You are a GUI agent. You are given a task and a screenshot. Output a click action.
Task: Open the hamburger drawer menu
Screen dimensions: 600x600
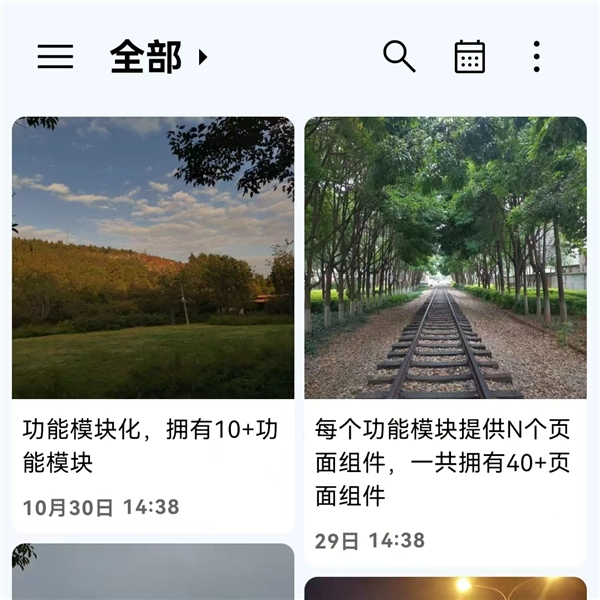click(x=55, y=57)
